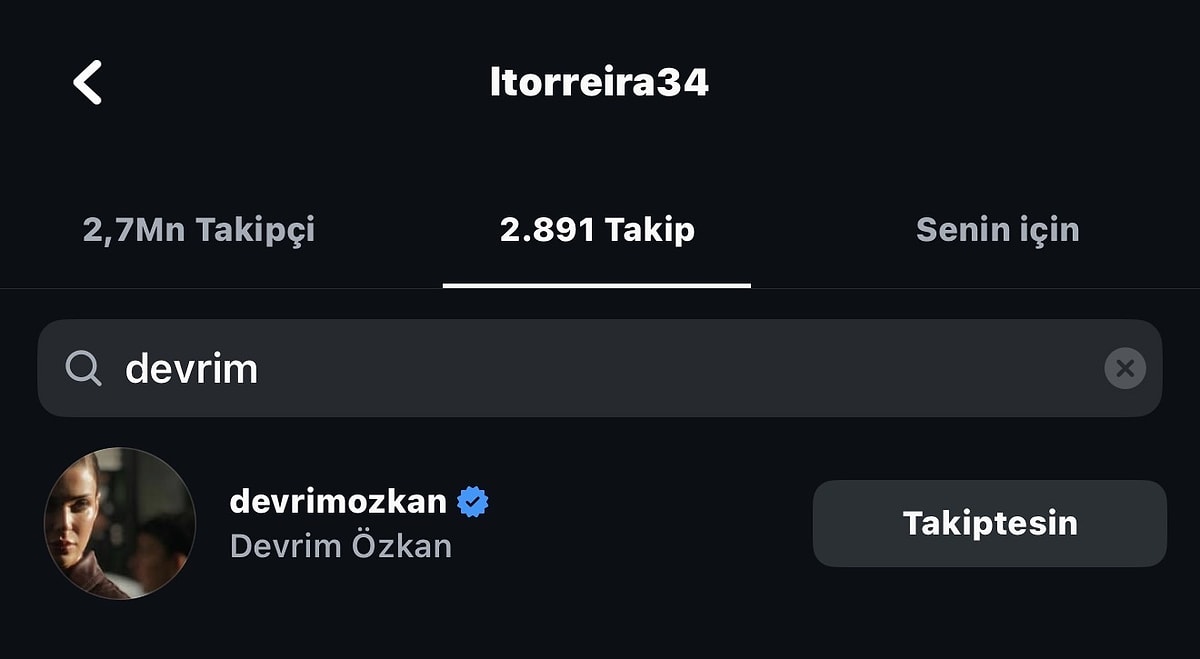Select the 2.891 Takip tab
Image resolution: width=1200 pixels, height=659 pixels.
597,230
